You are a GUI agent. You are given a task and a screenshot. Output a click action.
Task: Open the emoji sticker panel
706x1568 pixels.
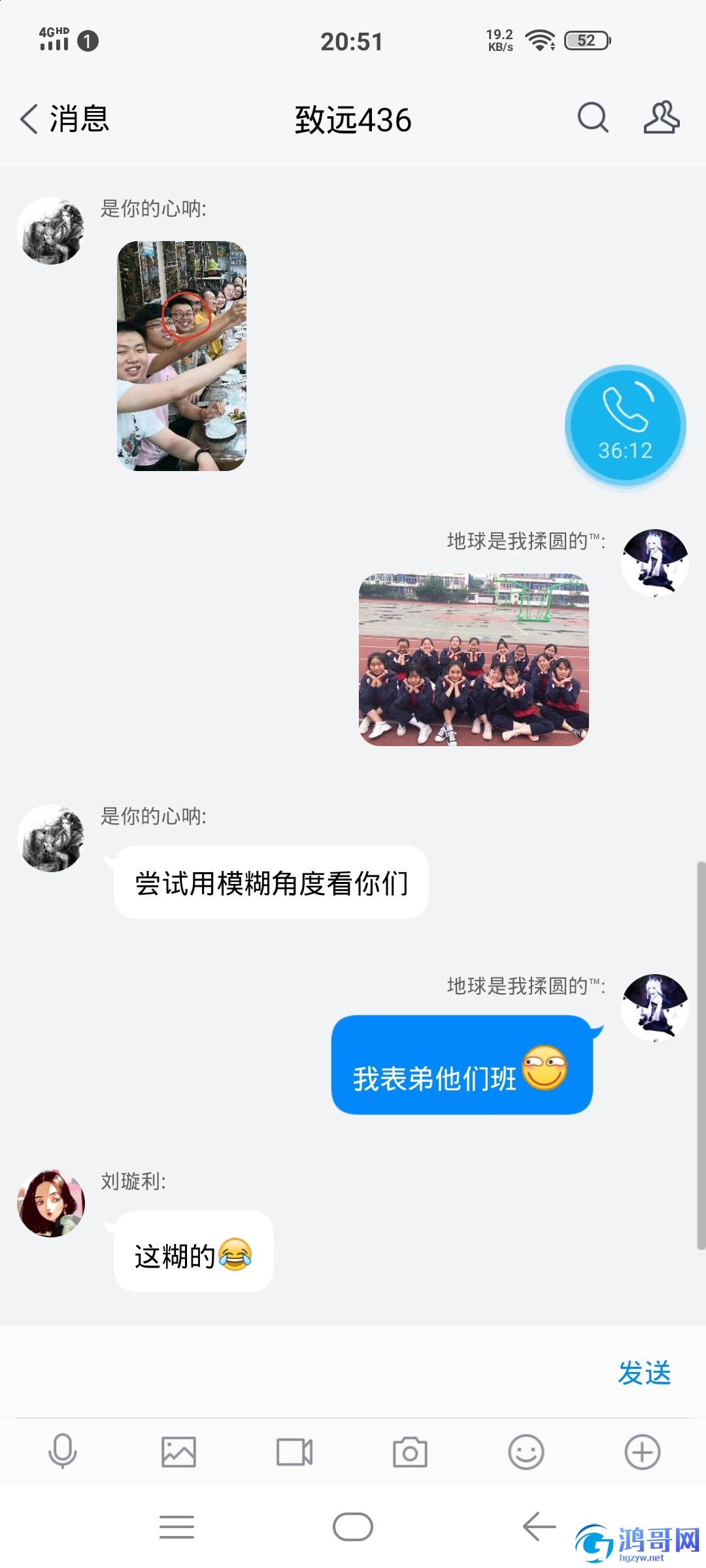(526, 1452)
